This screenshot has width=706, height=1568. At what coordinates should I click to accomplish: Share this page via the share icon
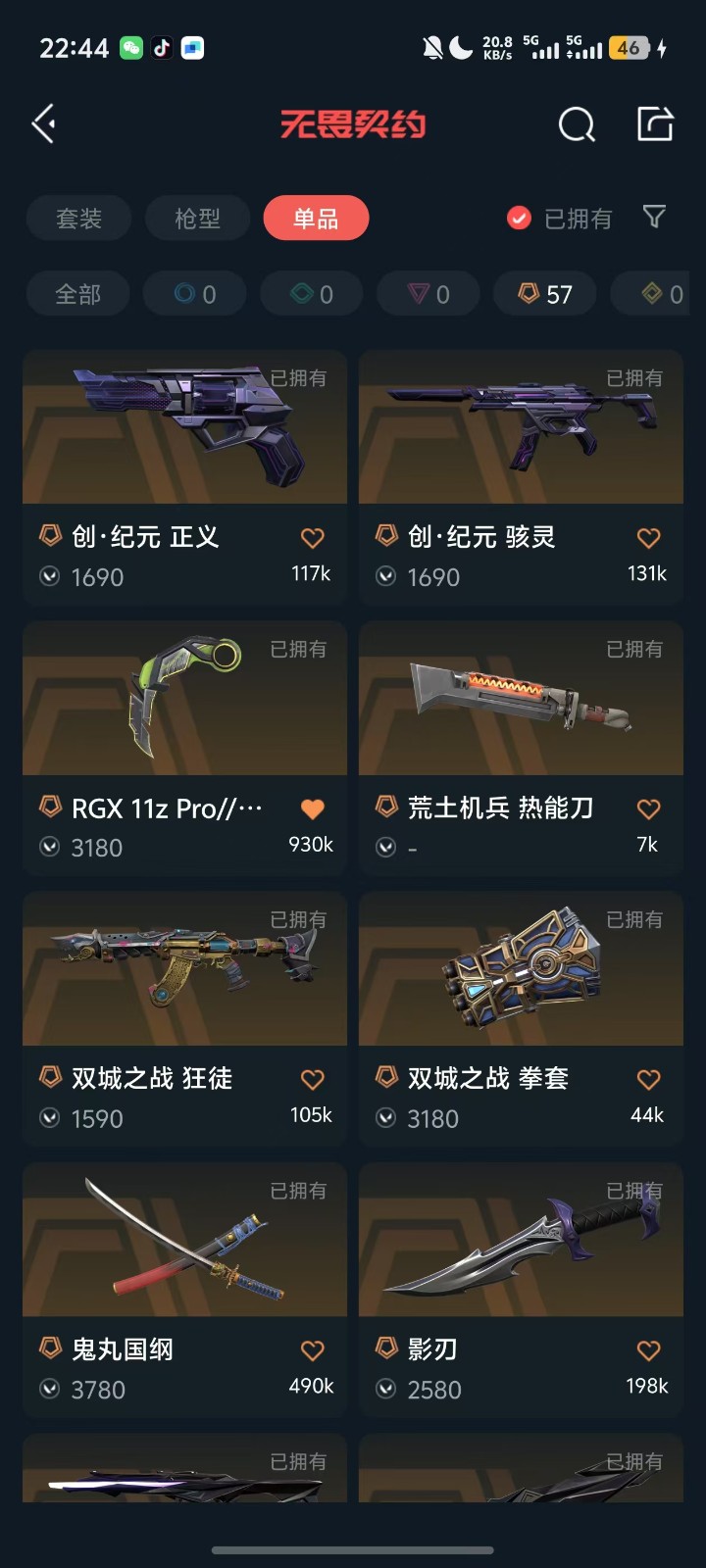pyautogui.click(x=655, y=124)
